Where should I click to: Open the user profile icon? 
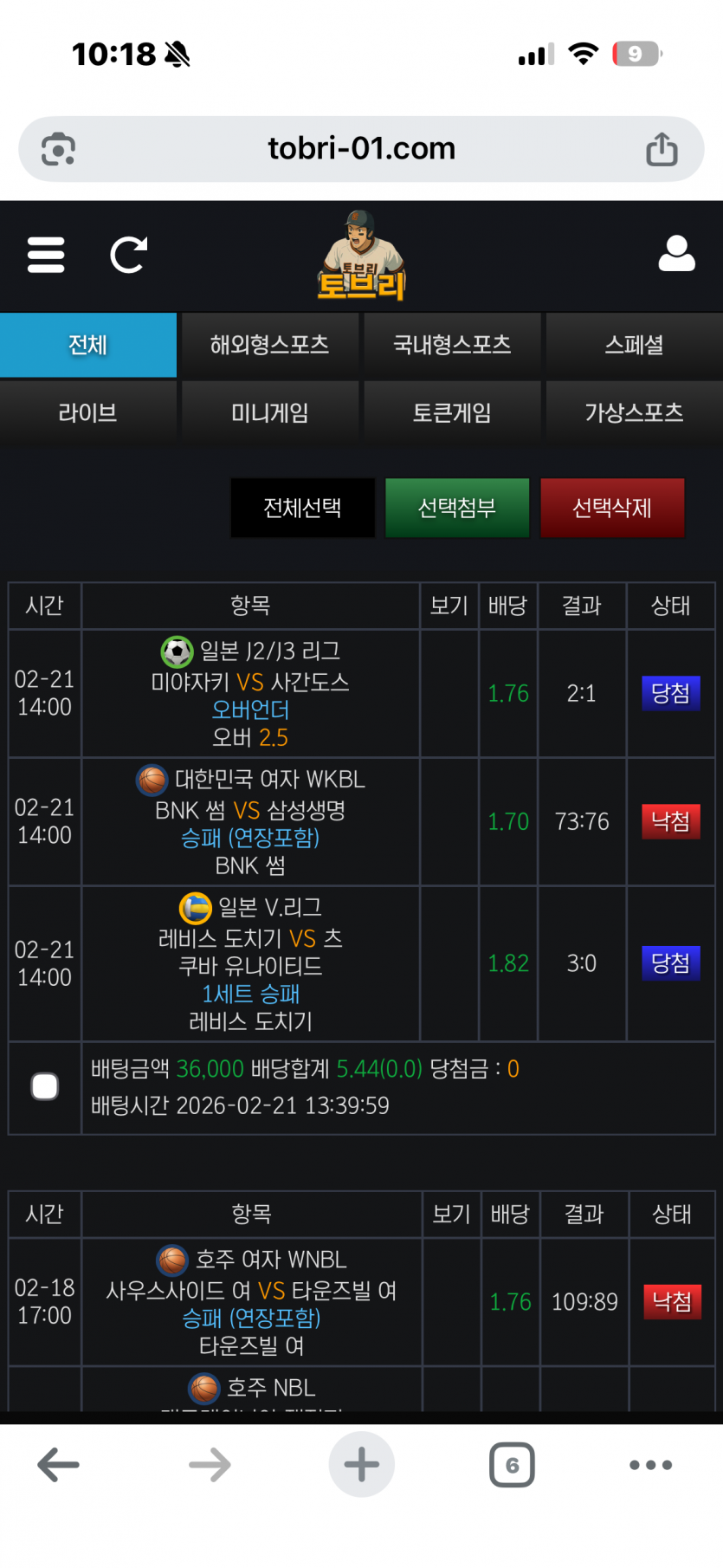[676, 254]
